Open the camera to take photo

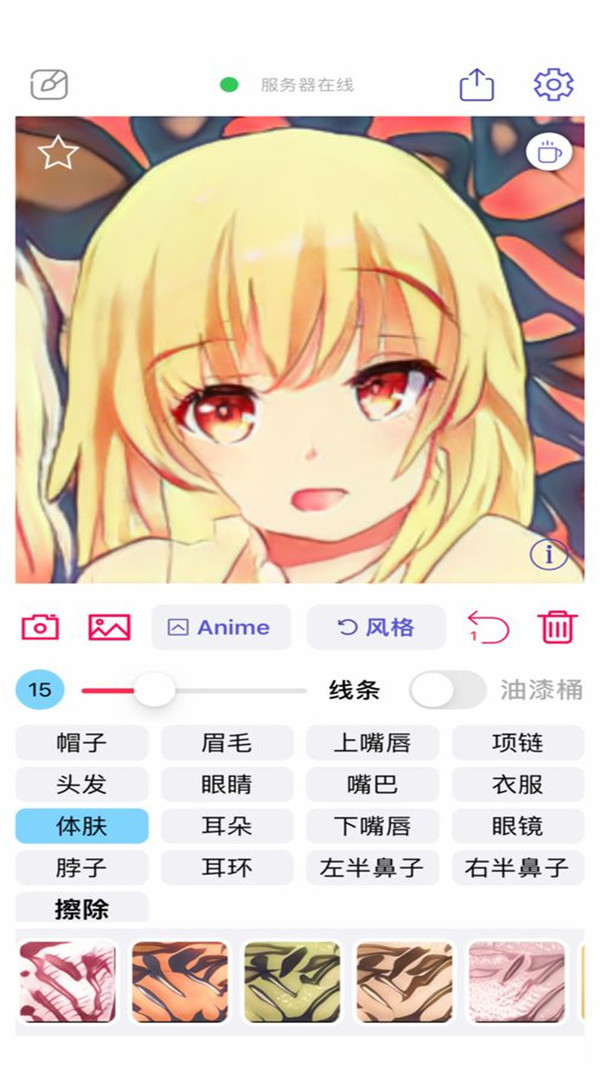(40, 627)
